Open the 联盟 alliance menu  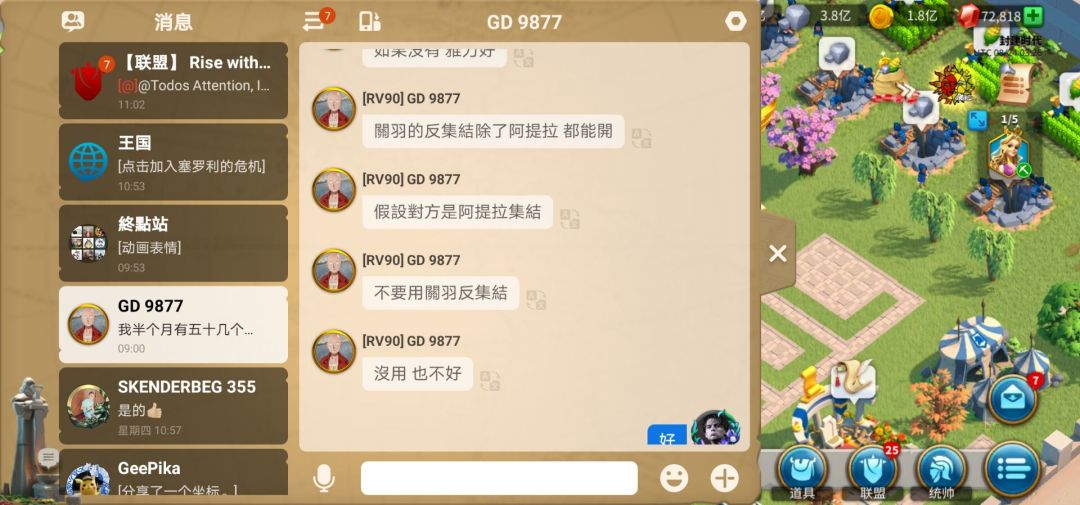coord(872,470)
